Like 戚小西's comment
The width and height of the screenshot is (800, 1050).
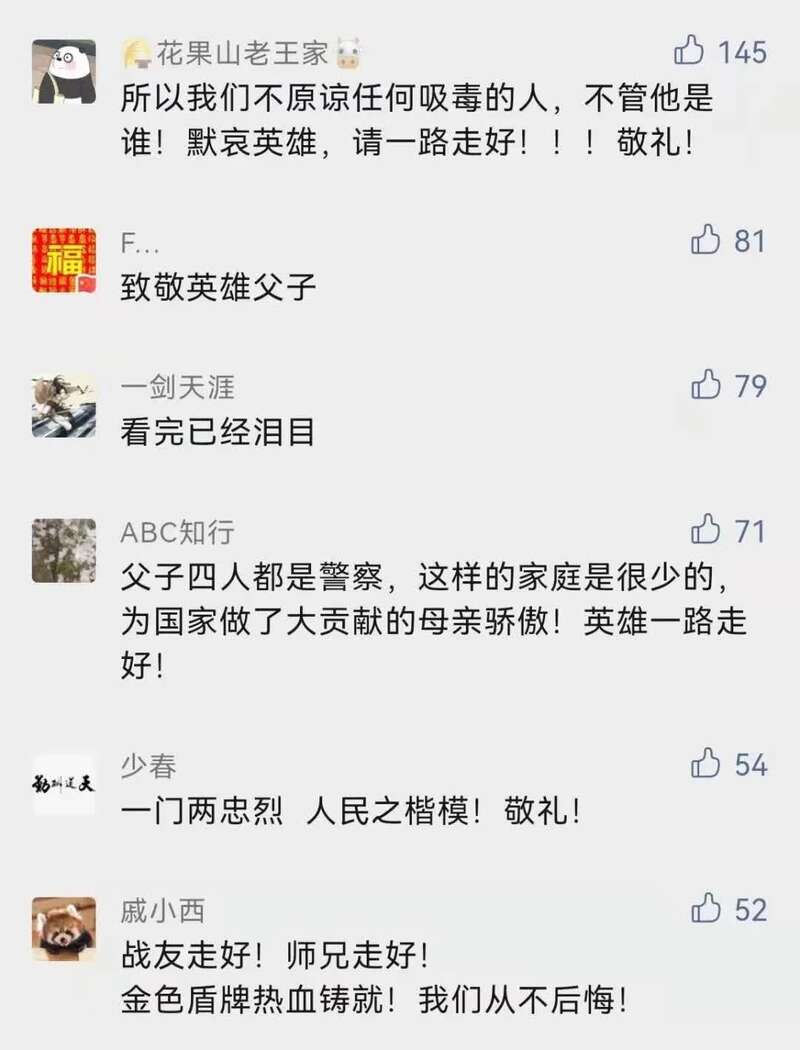706,910
